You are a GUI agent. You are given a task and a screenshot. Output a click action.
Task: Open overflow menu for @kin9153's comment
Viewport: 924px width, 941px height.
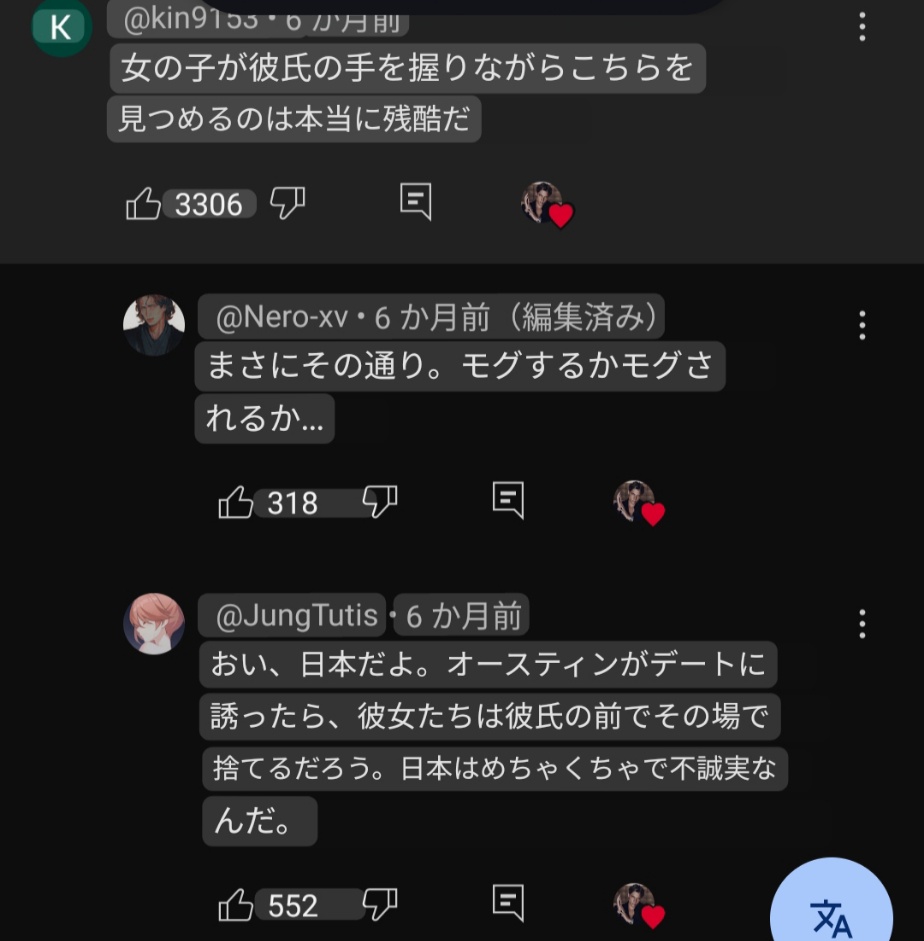[862, 27]
